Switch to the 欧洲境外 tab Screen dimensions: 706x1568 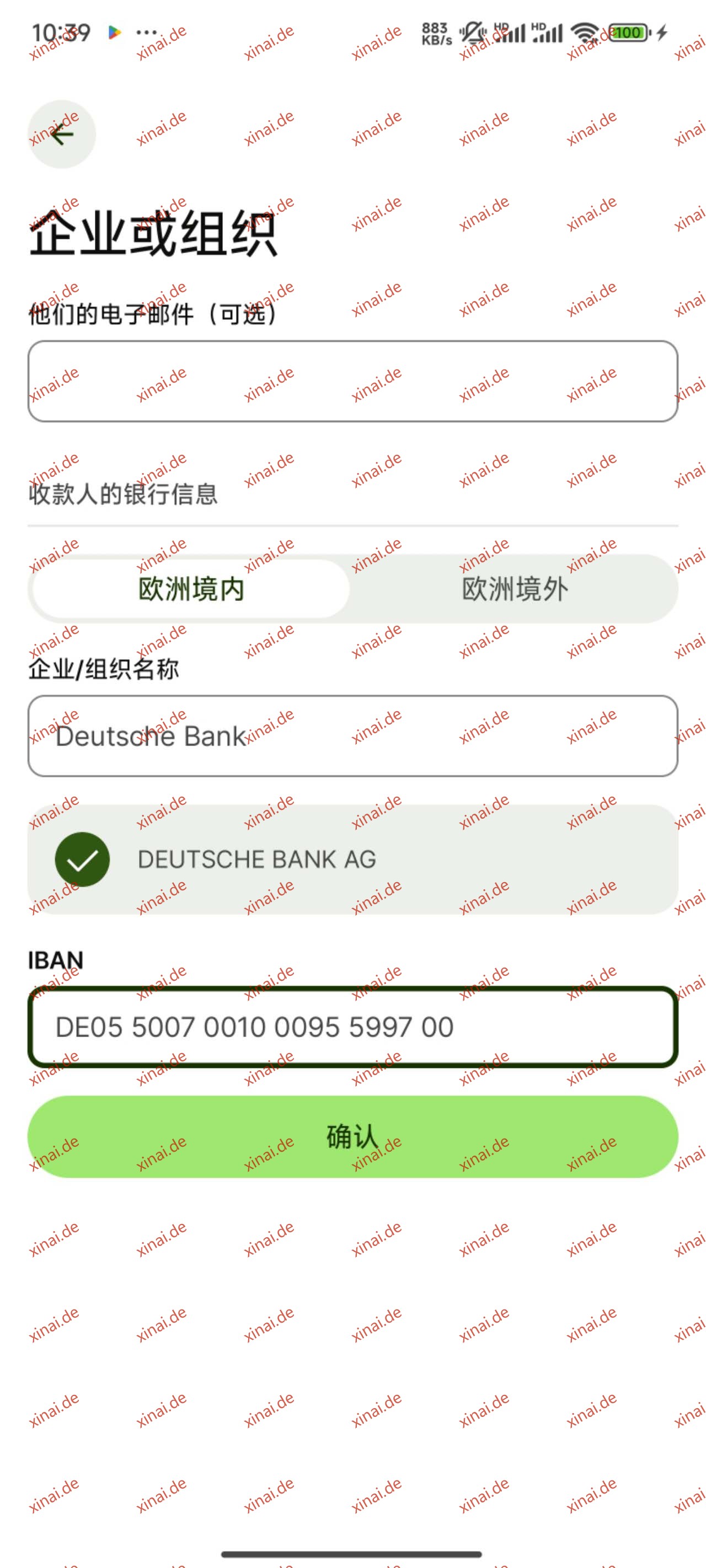pyautogui.click(x=515, y=589)
